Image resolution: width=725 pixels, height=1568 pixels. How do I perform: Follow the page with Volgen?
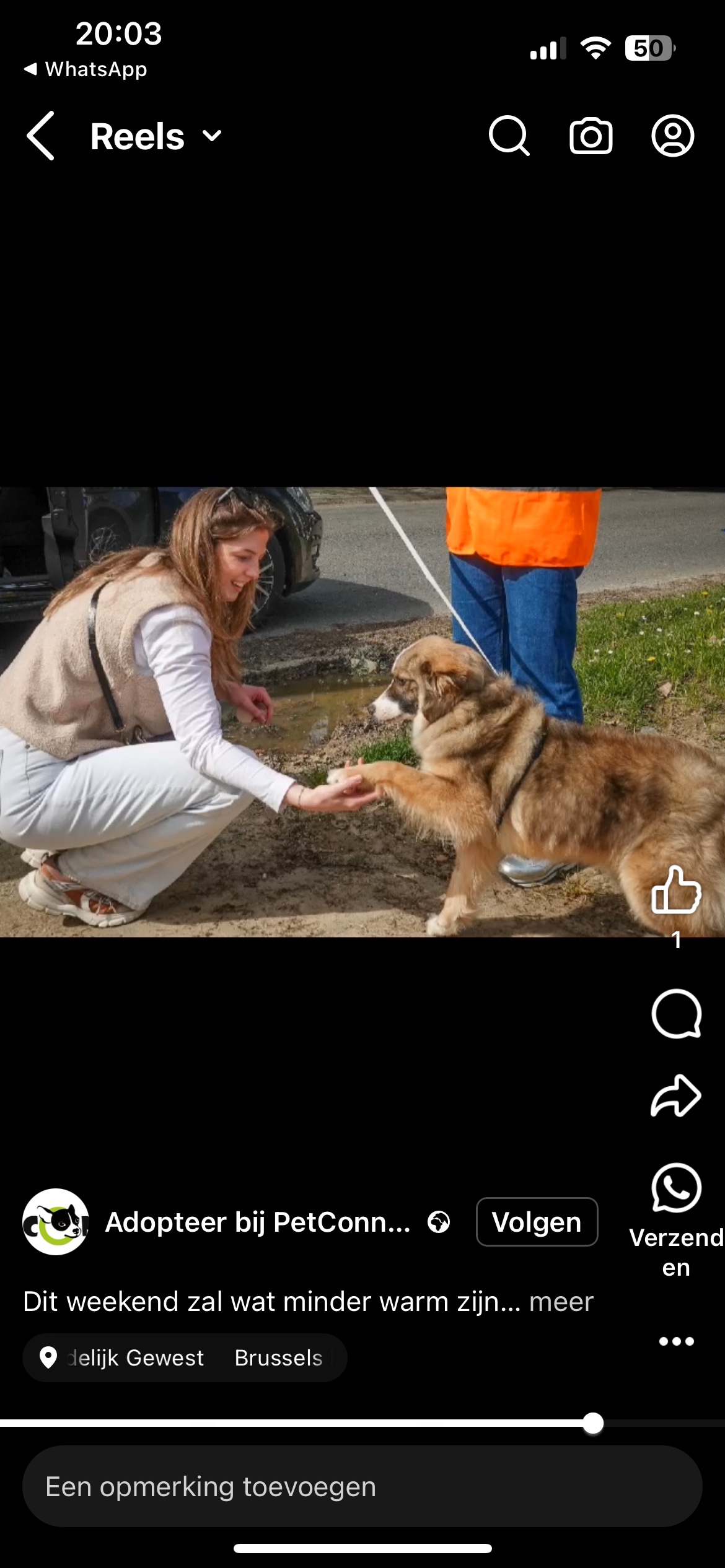[537, 1222]
